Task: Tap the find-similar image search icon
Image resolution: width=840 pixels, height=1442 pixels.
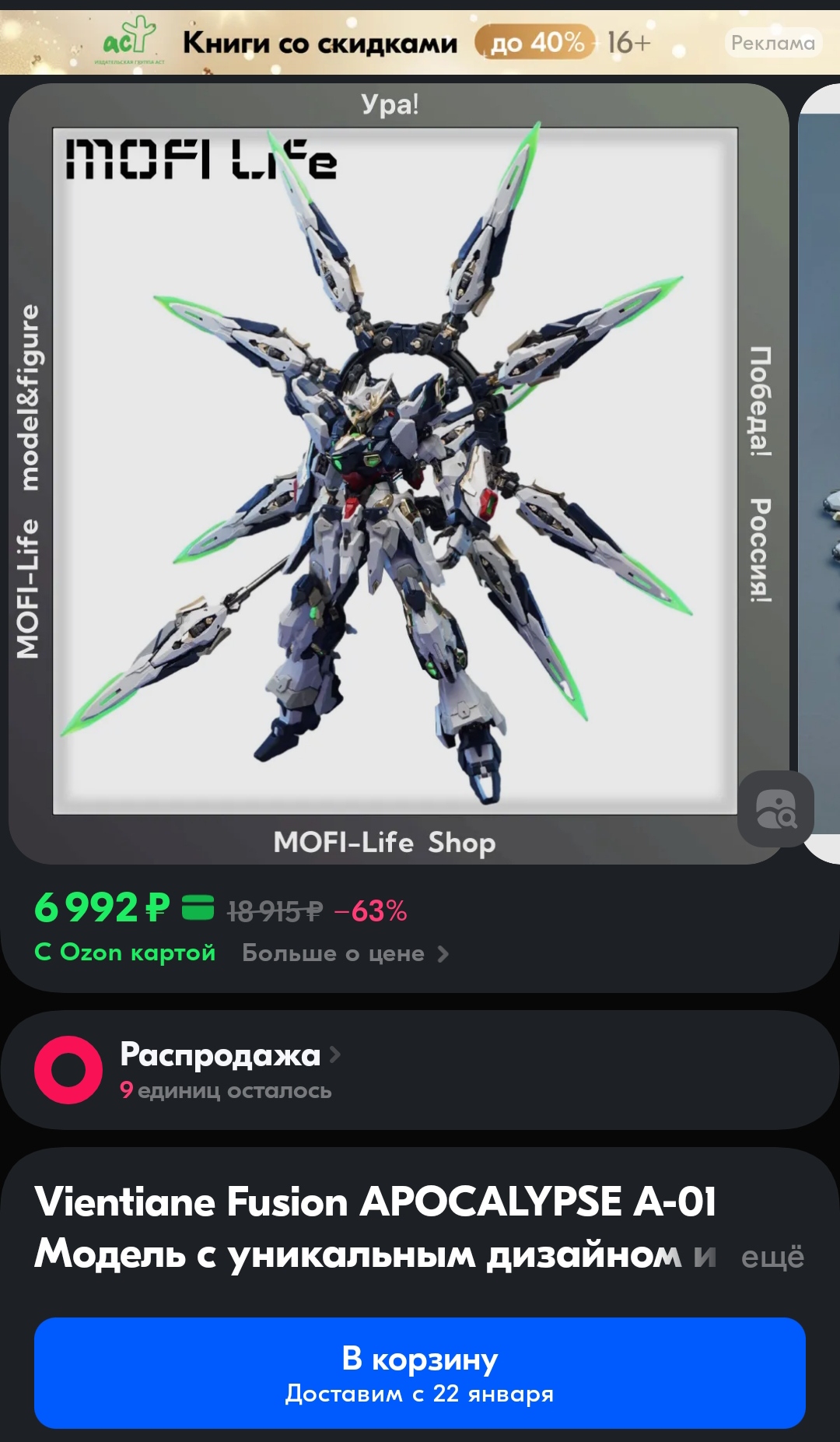Action: 775,809
